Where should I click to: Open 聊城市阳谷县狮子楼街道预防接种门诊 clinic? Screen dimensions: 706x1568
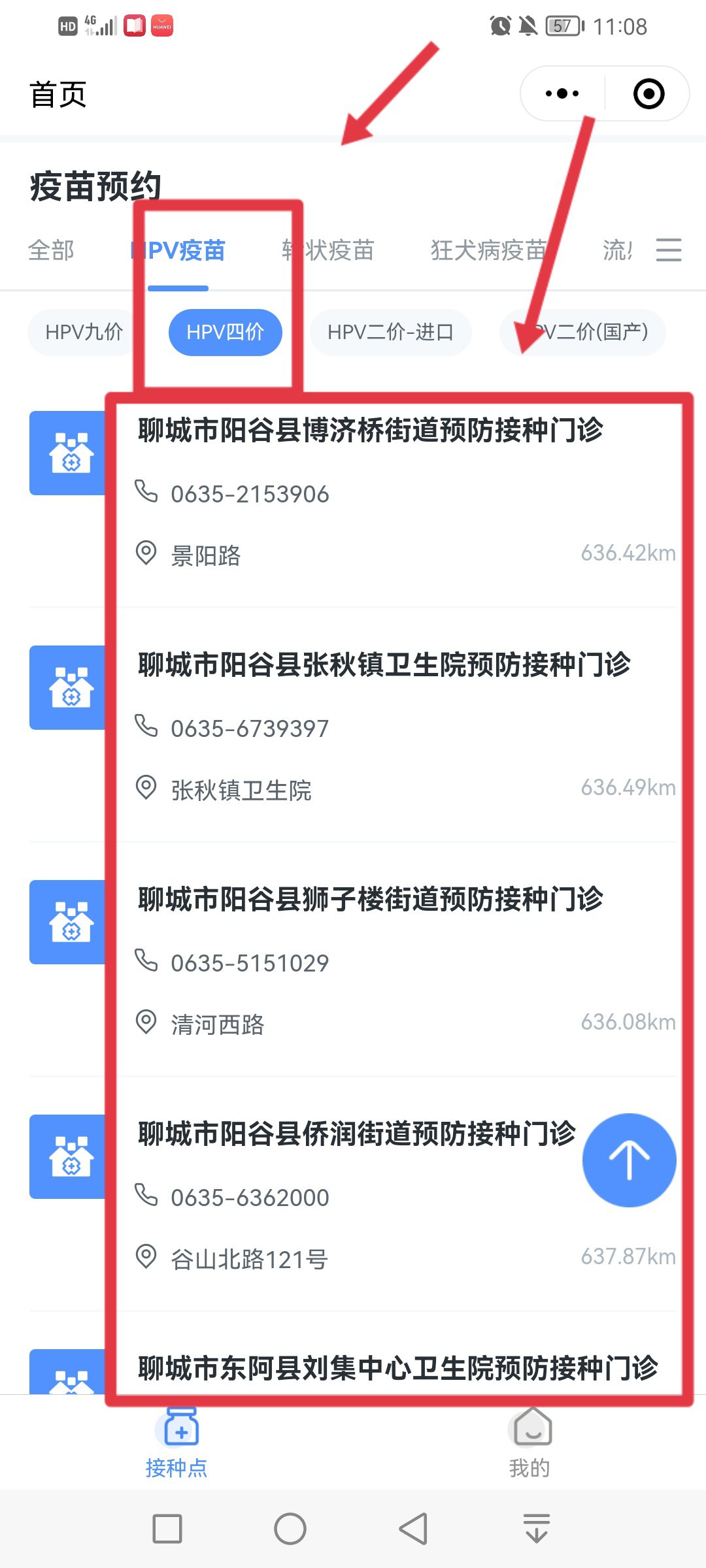point(370,900)
